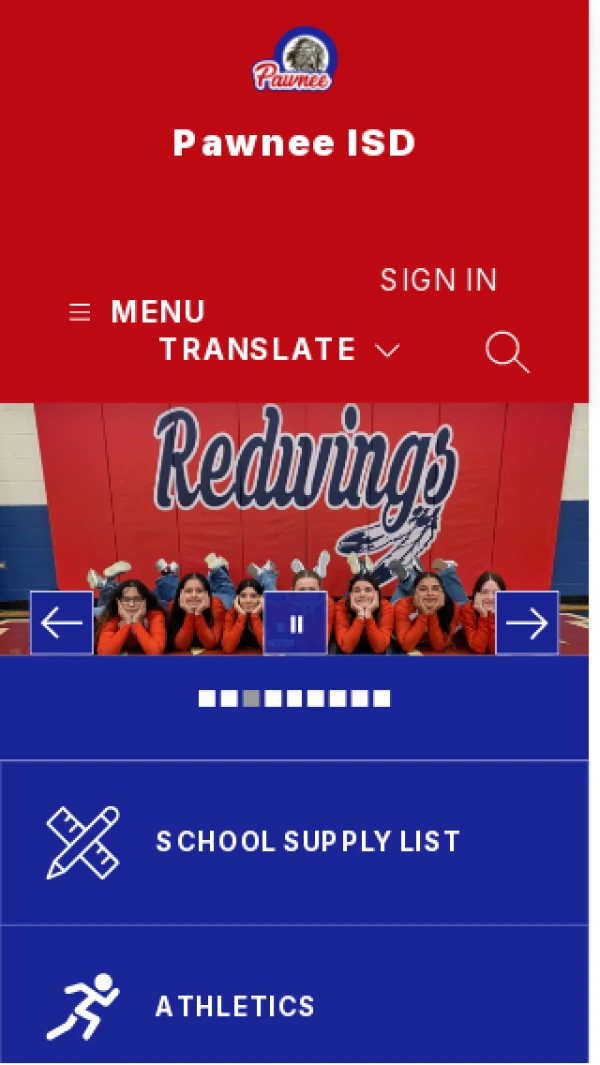This screenshot has height=1065, width=600.
Task: Jump to the first slide indicator
Action: 207,699
